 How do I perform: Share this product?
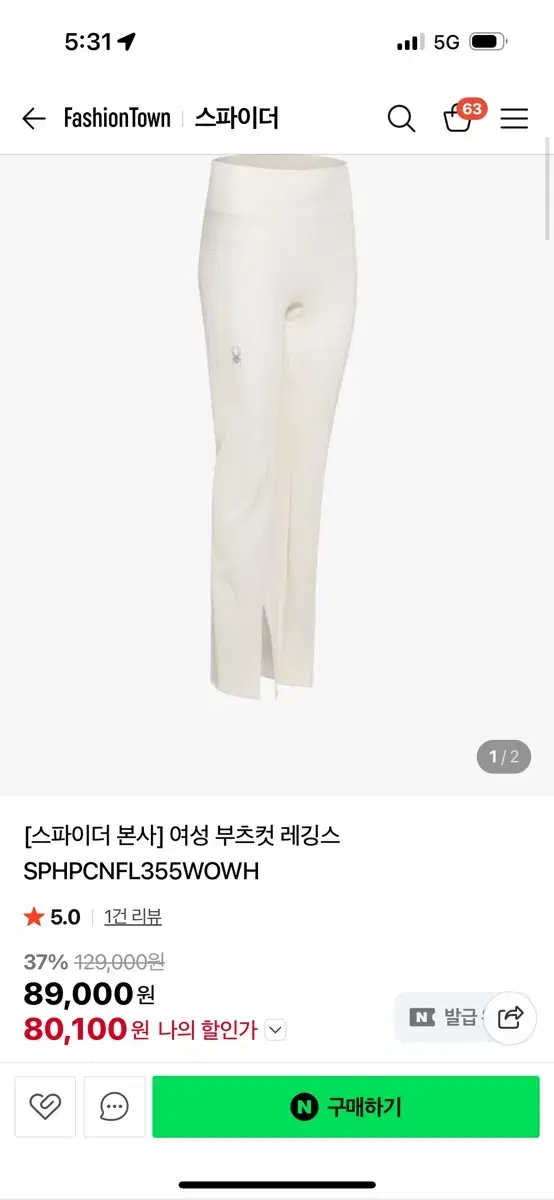point(510,1017)
